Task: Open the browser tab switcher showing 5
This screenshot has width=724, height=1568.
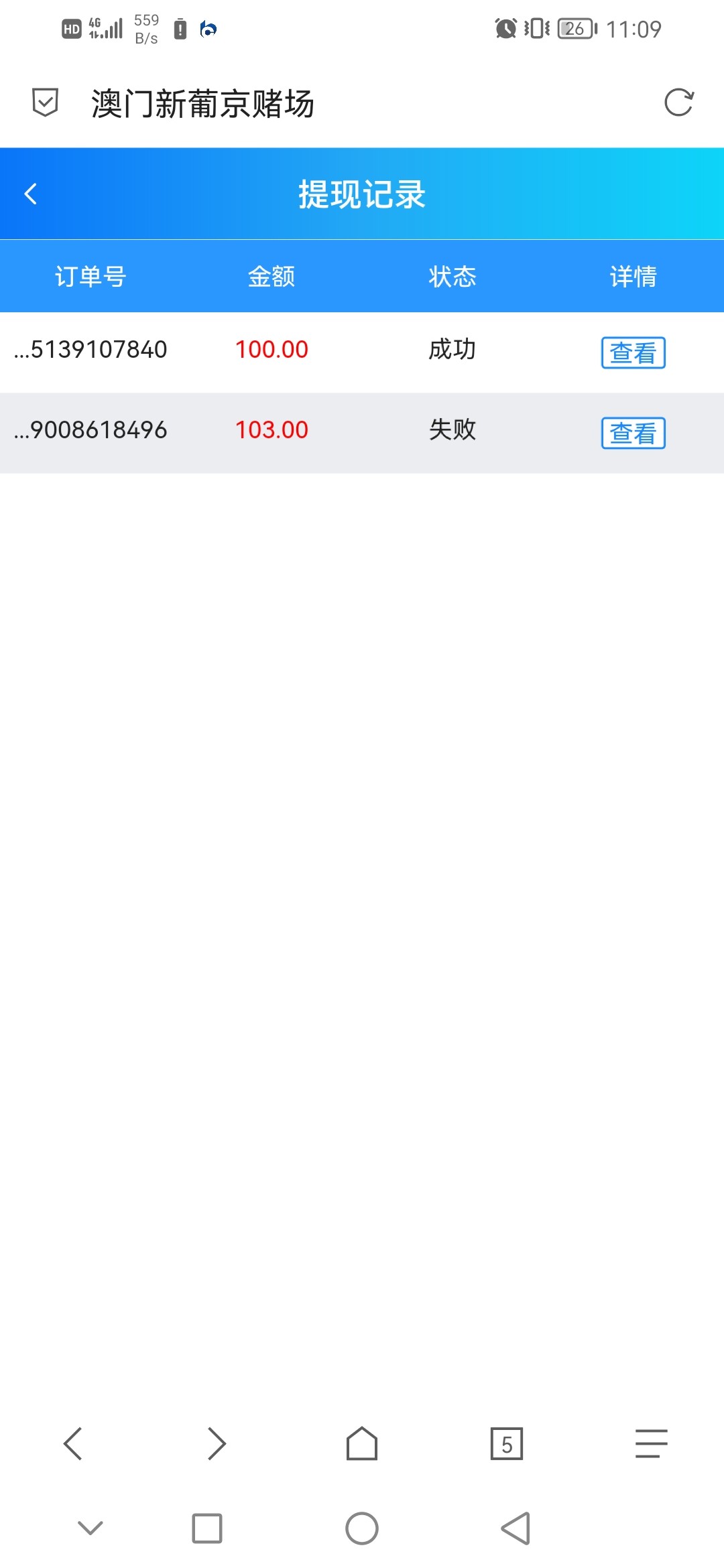Action: [507, 1444]
